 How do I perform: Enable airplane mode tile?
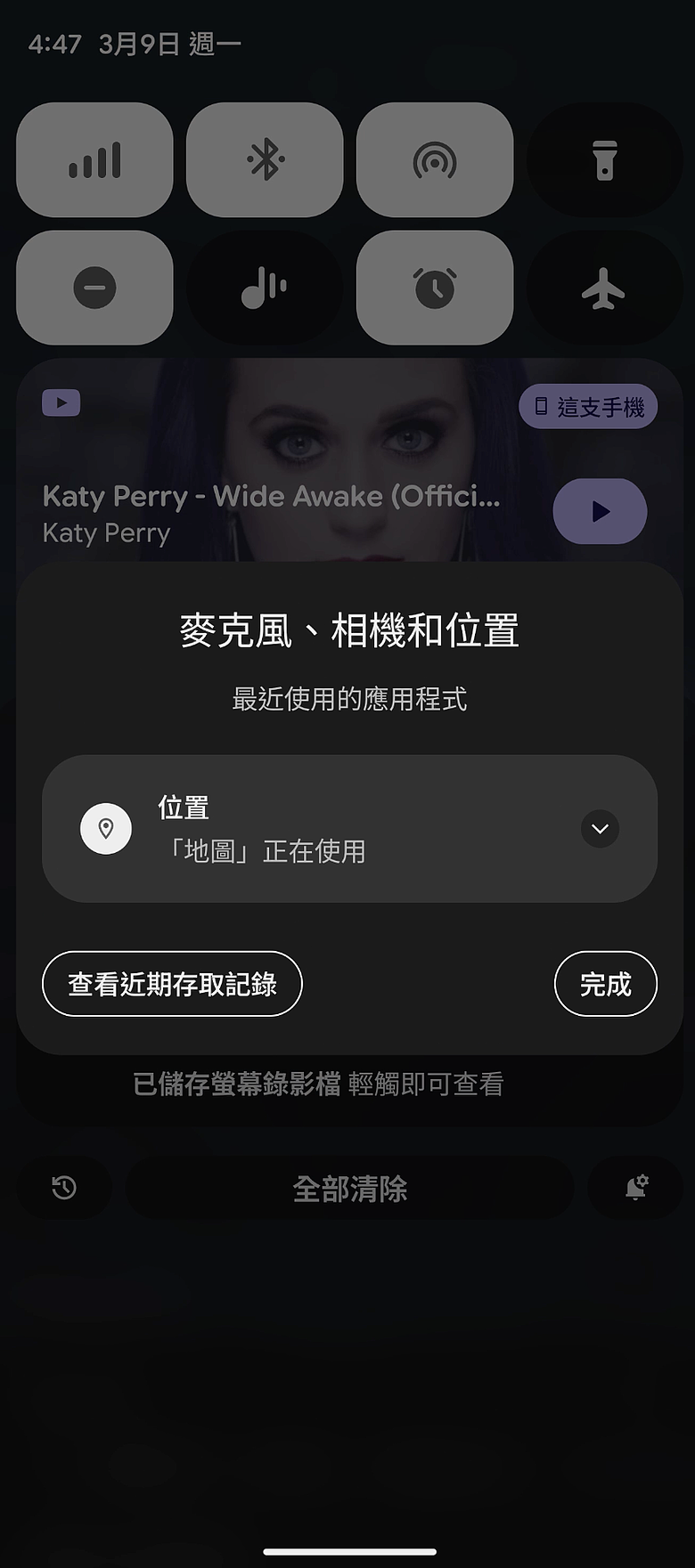[x=604, y=288]
